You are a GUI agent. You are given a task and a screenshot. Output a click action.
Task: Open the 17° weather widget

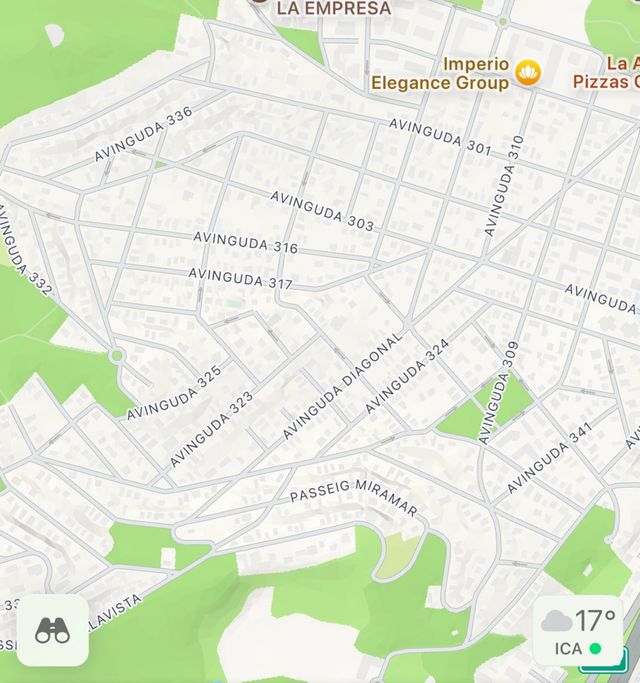pos(579,631)
